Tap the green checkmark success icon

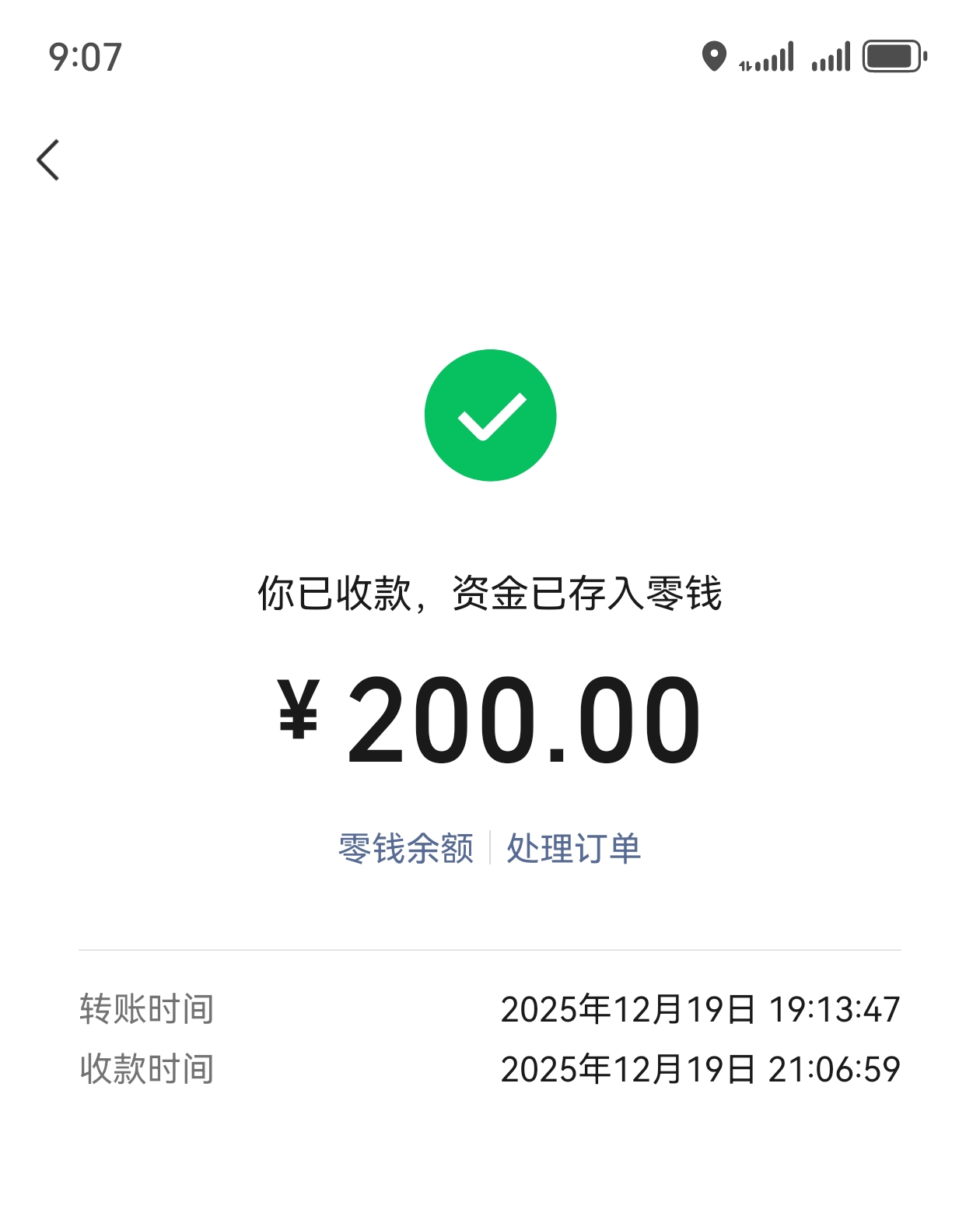tap(489, 415)
